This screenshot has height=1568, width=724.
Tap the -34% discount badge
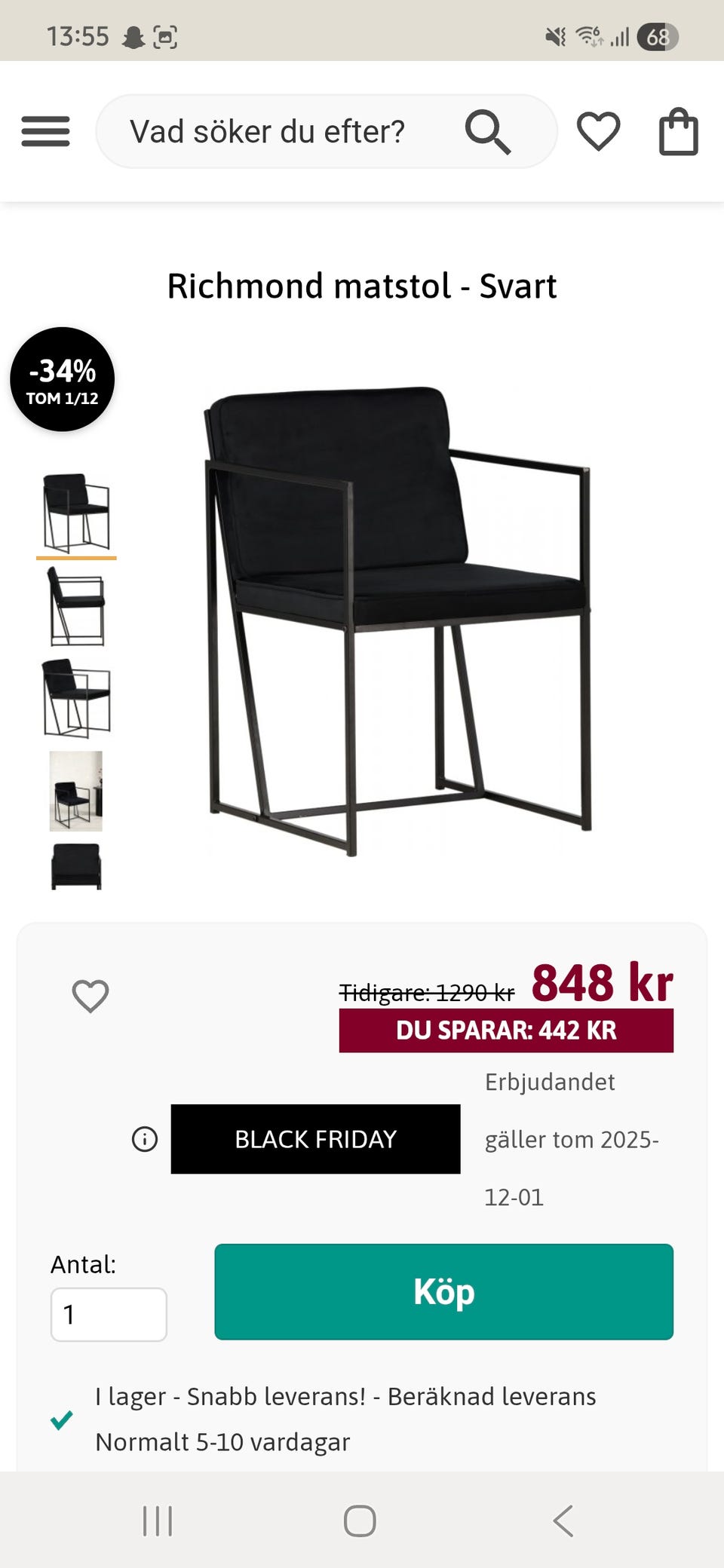point(63,379)
